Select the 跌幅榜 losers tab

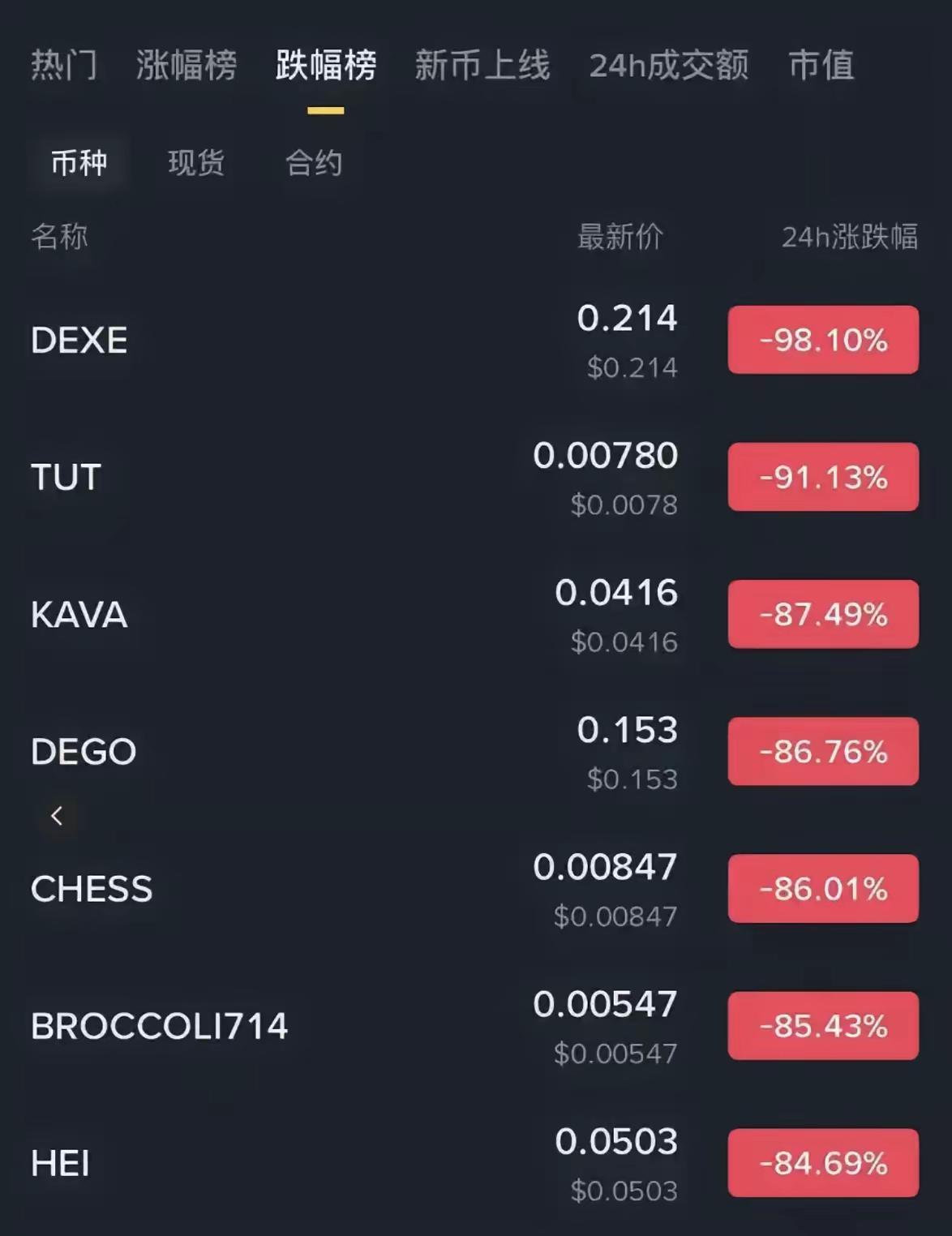326,65
